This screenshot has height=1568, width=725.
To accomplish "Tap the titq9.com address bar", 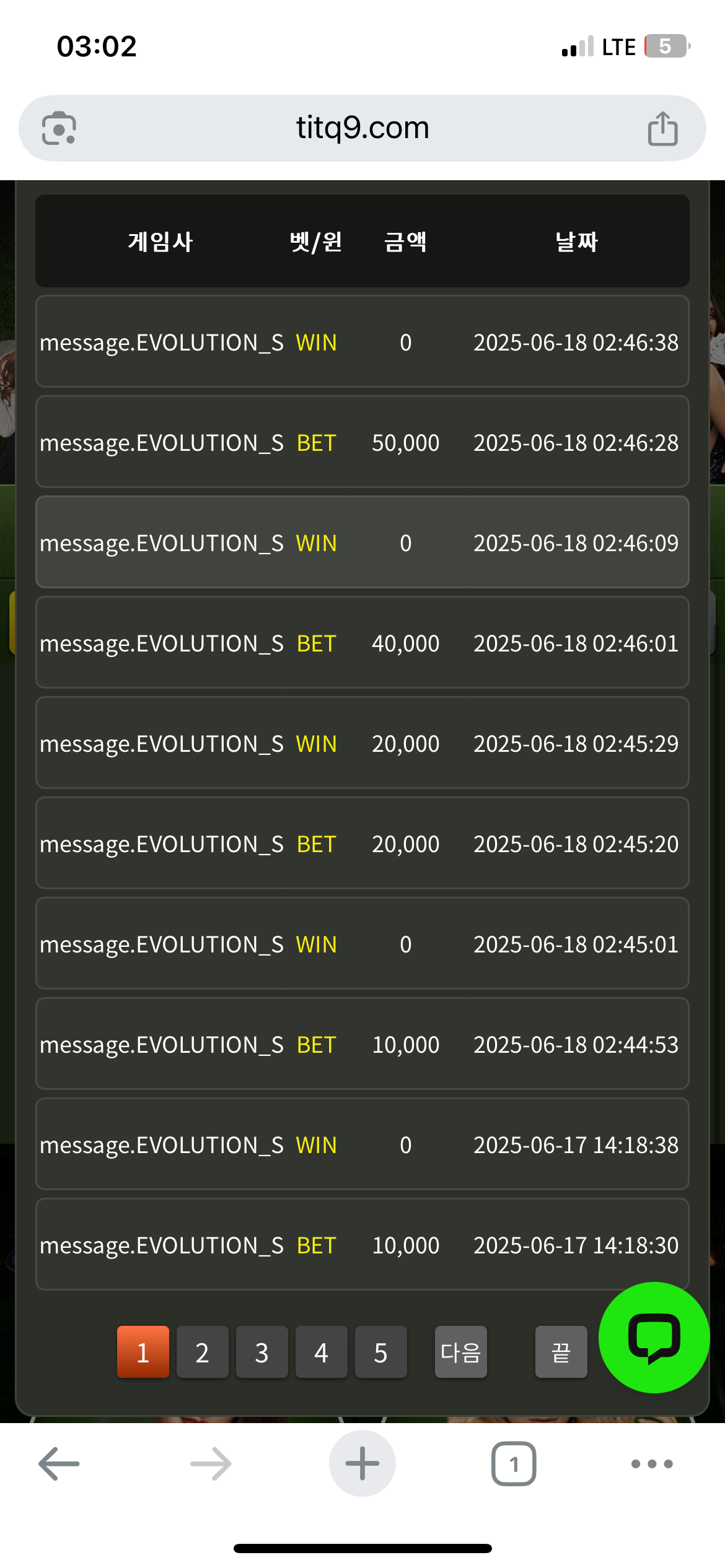I will (x=362, y=128).
